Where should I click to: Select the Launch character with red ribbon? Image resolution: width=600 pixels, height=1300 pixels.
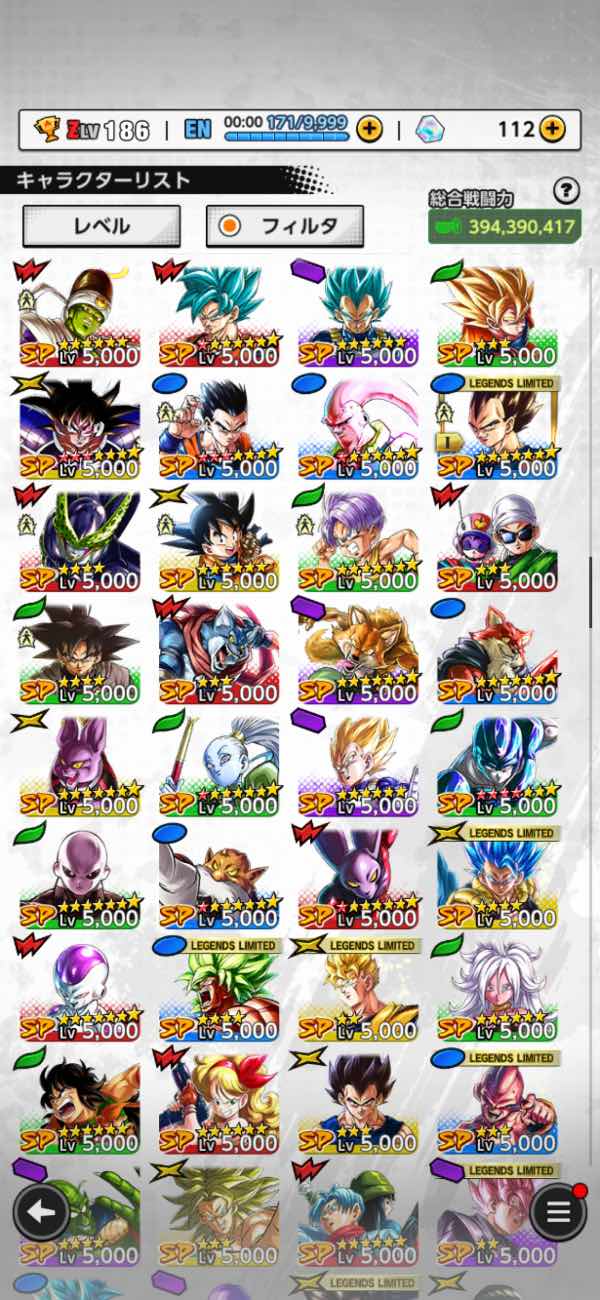(219, 1102)
